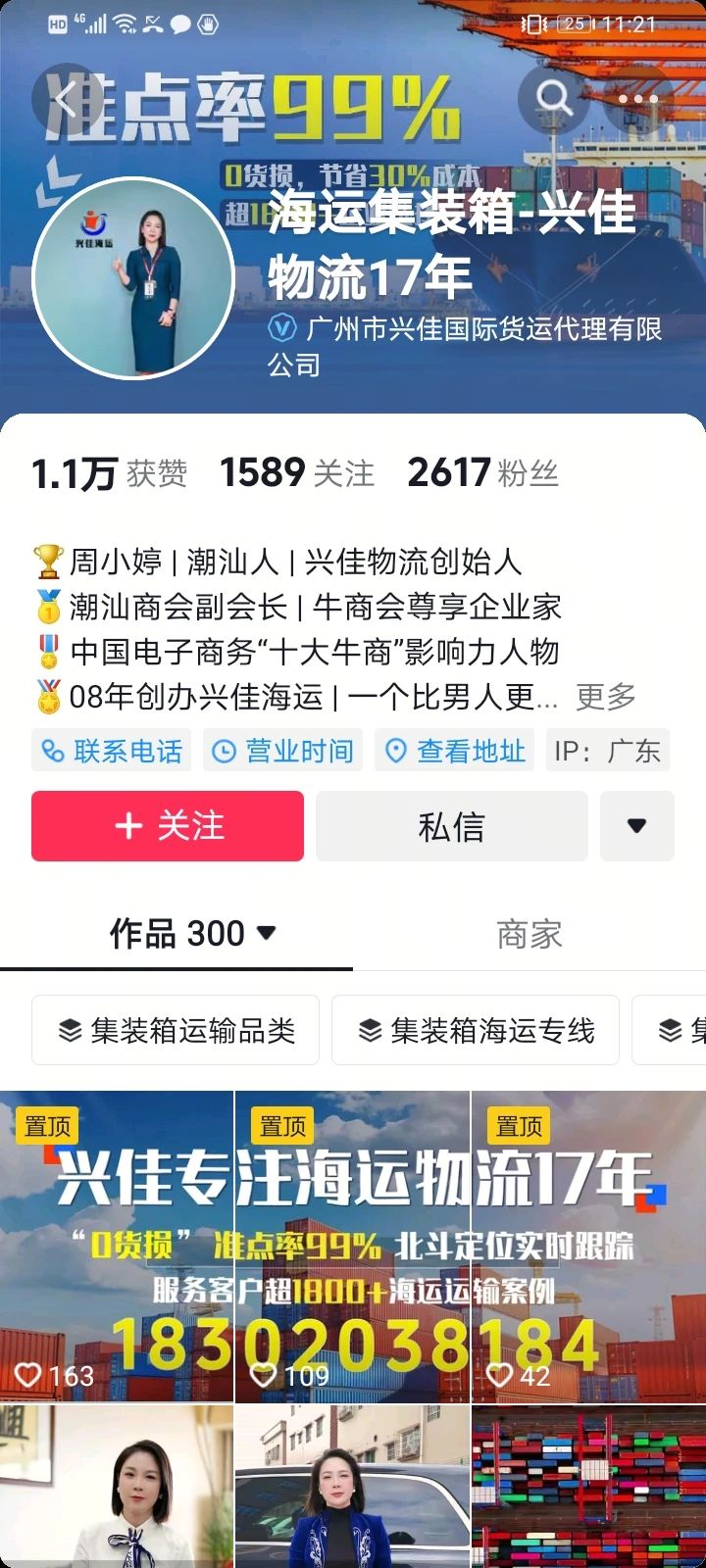Viewport: 706px width, 1568px height.
Task: Follow this account with 关注 button
Action: (x=168, y=826)
